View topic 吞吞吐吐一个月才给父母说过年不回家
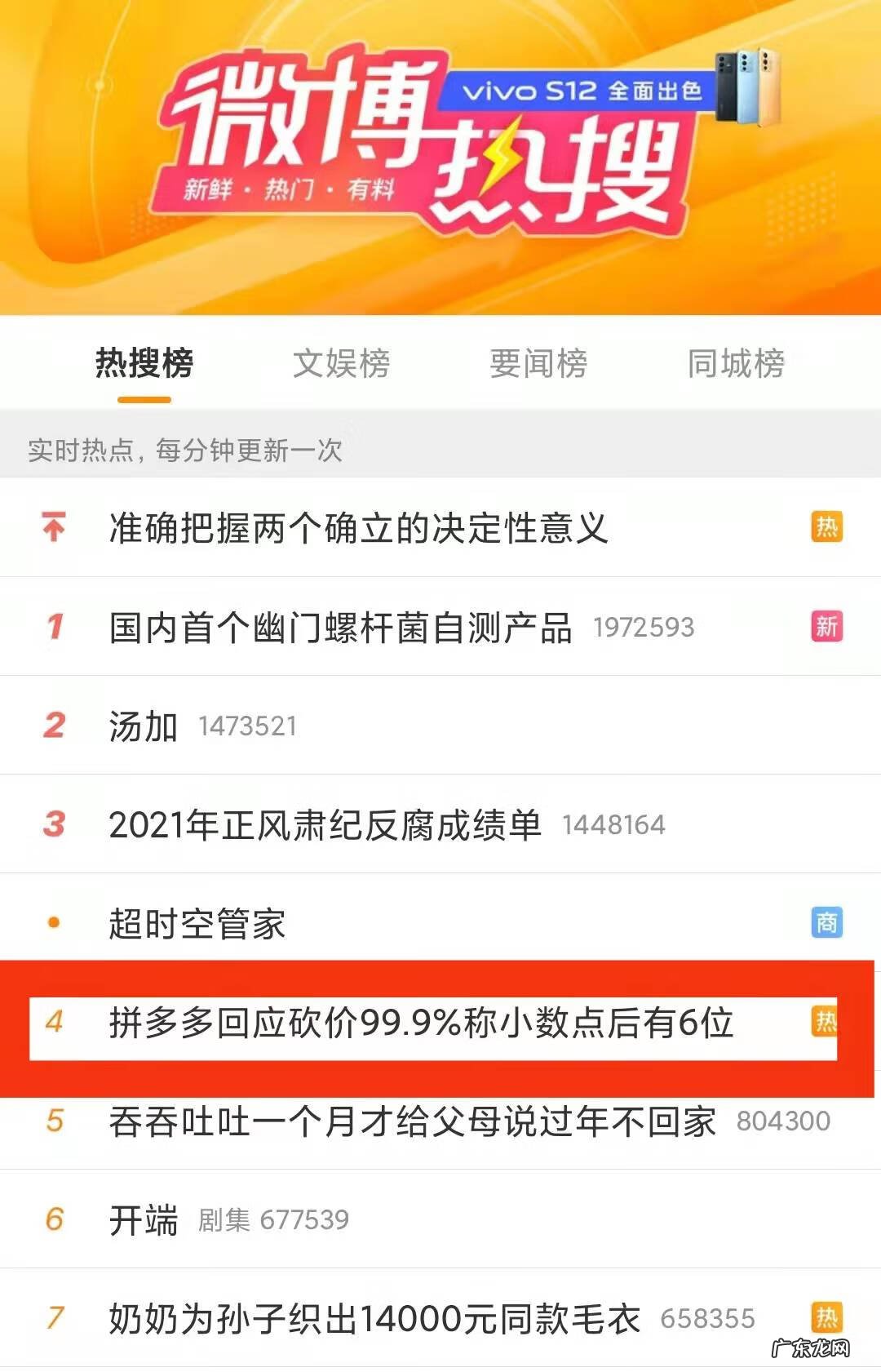881x1372 pixels. [x=412, y=1121]
